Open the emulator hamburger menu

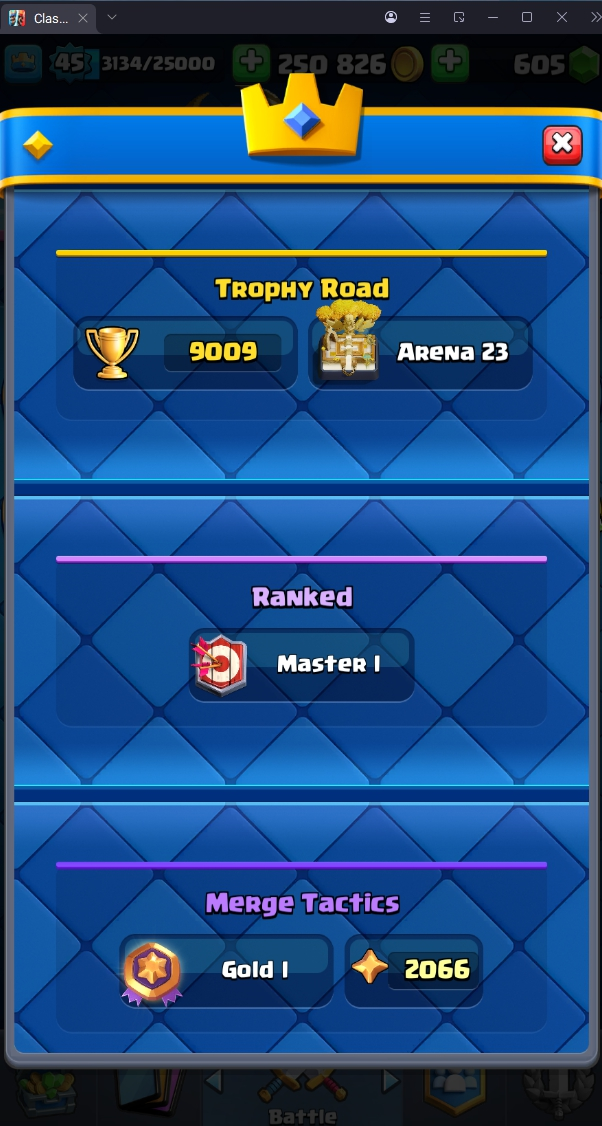point(425,17)
